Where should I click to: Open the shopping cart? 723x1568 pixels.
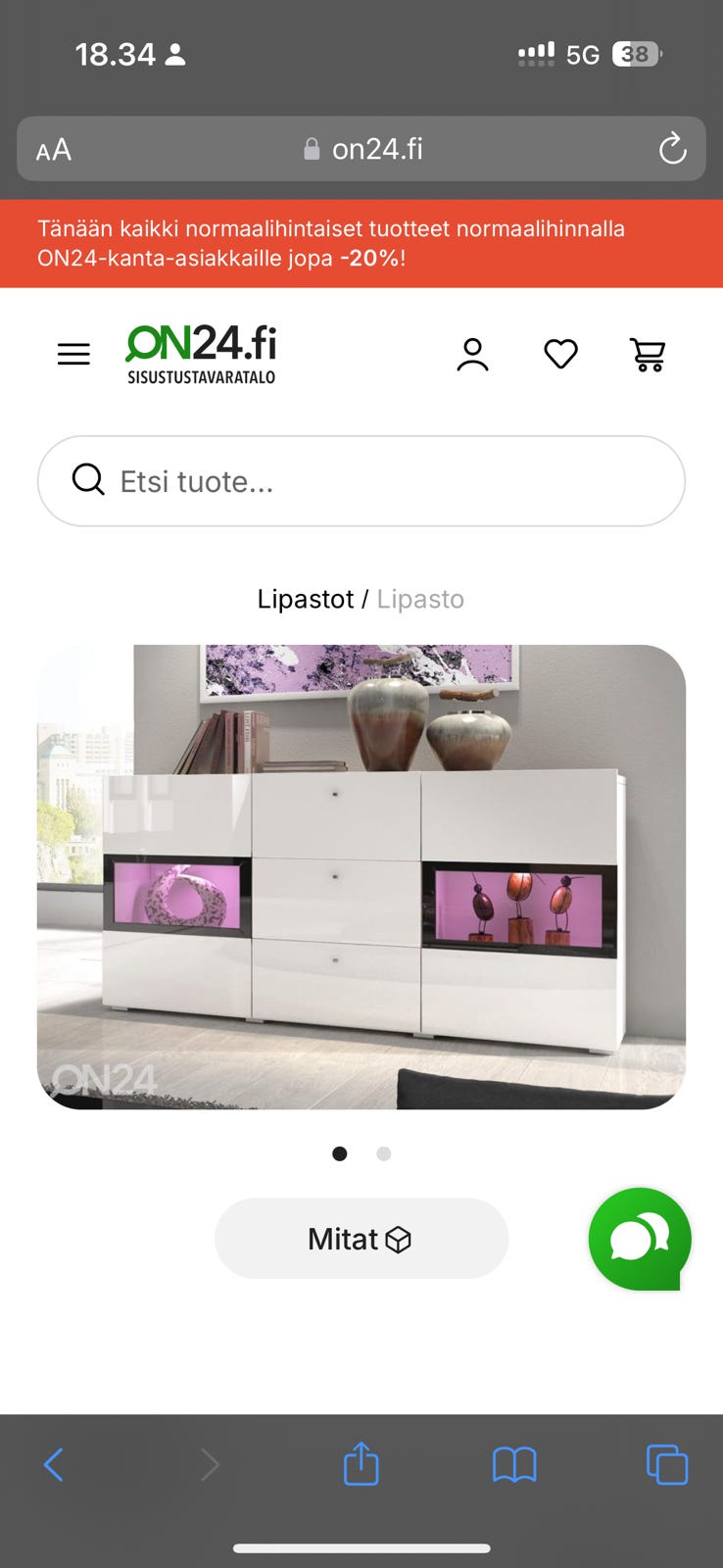[648, 354]
